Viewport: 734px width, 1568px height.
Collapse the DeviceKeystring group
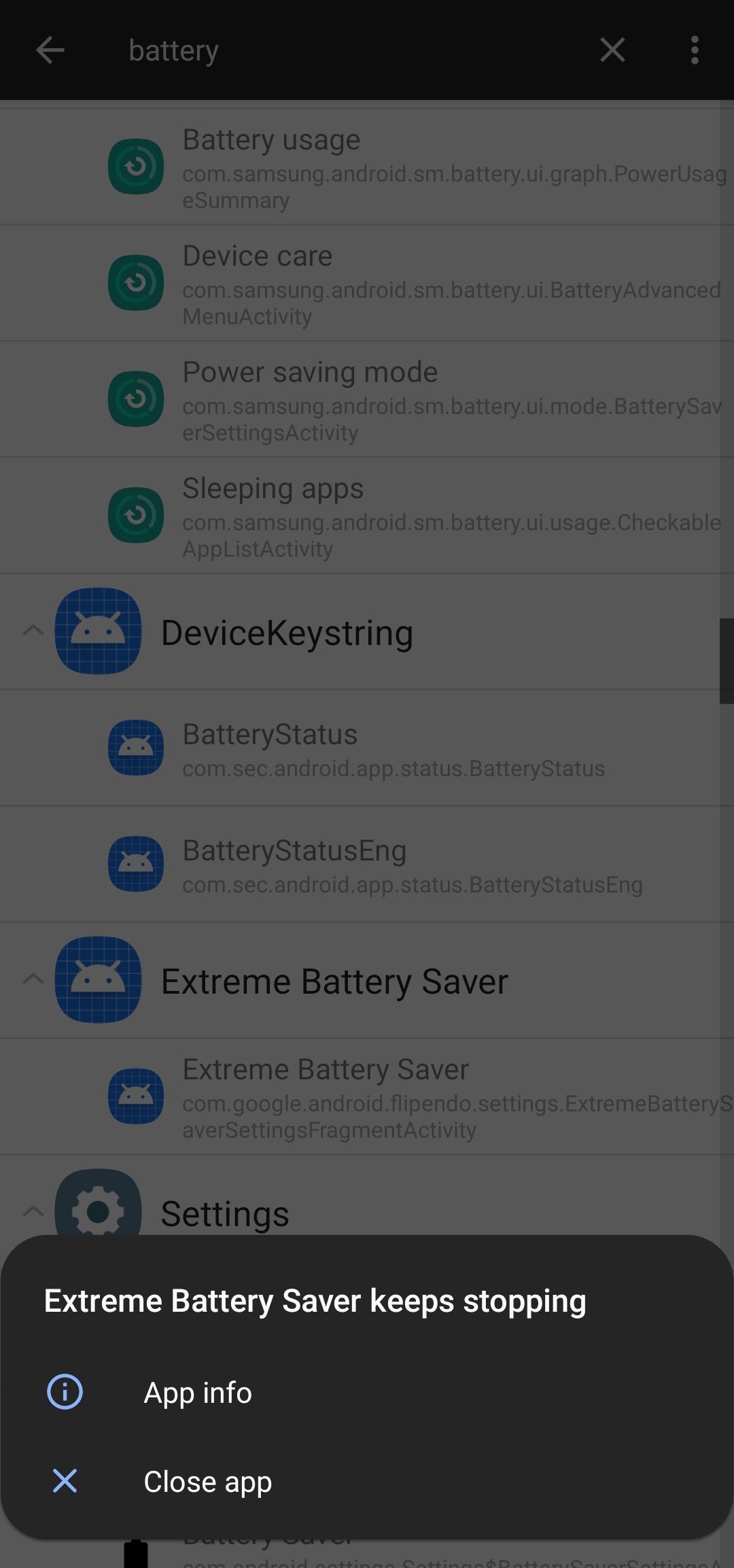33,631
